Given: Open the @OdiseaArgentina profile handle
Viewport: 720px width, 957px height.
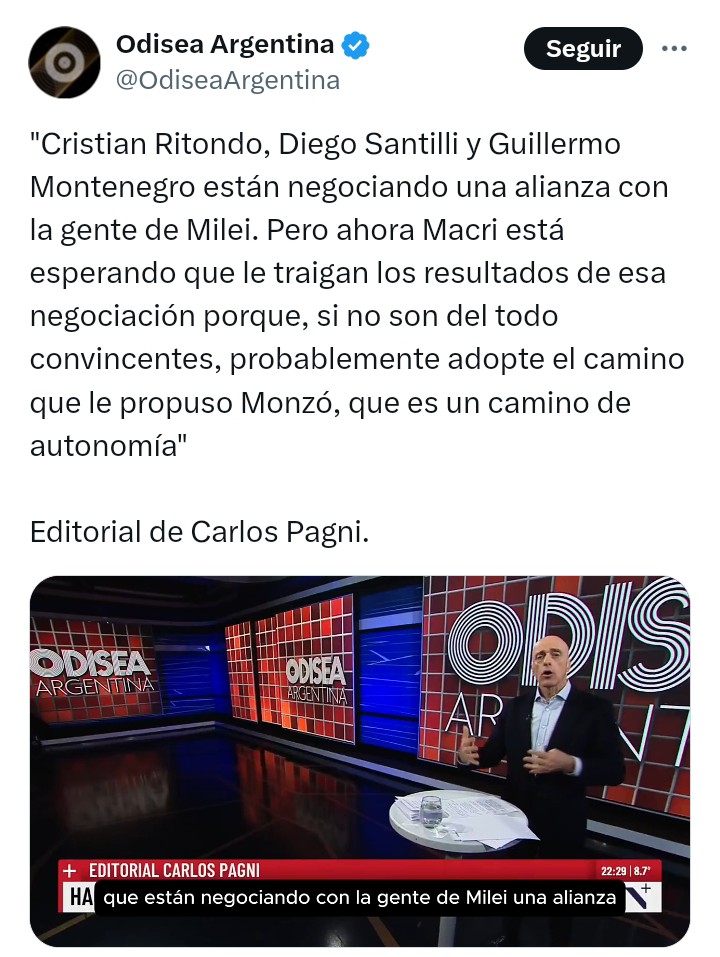Looking at the screenshot, I should point(228,80).
